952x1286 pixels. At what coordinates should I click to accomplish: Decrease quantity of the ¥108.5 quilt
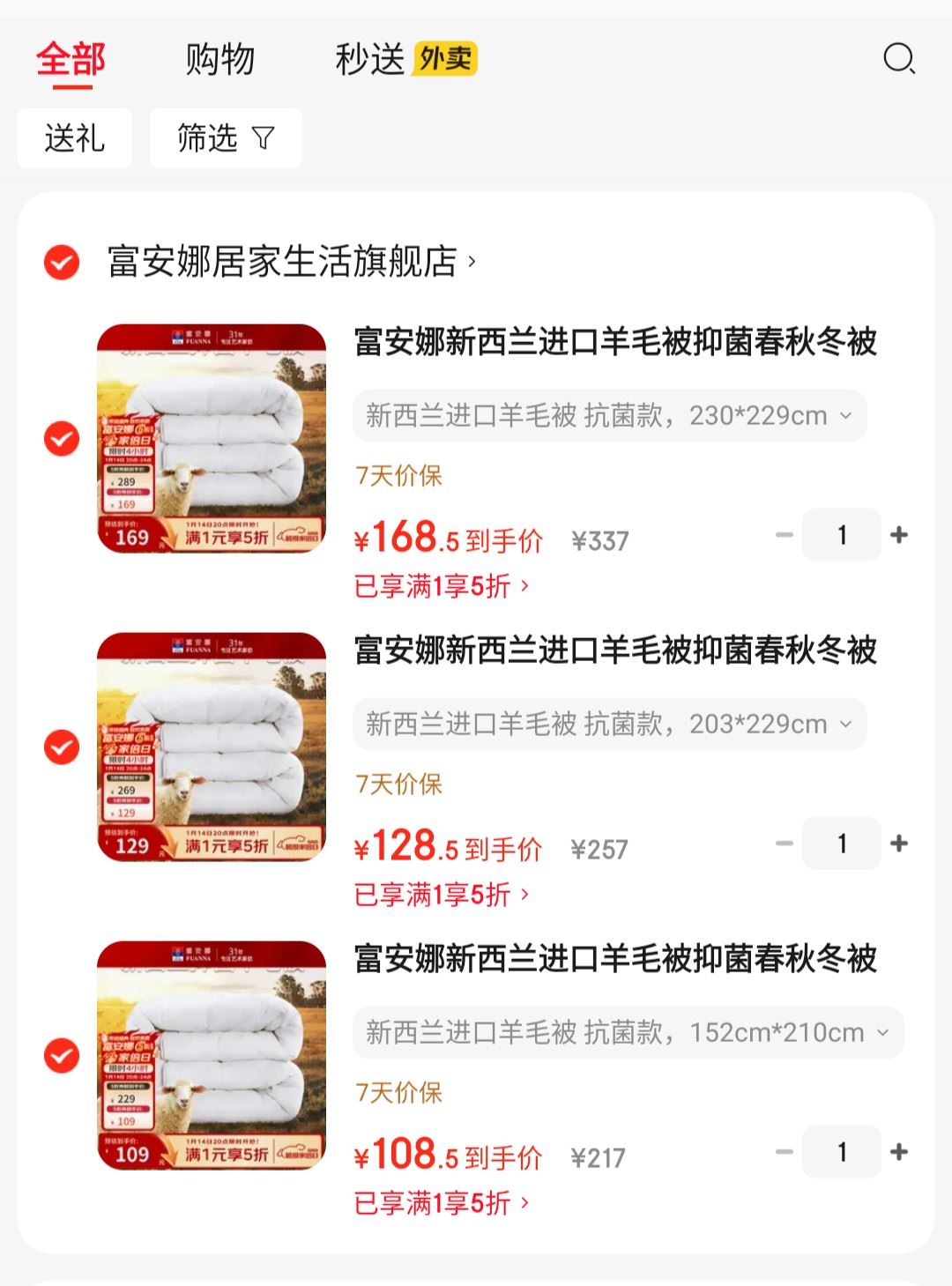[785, 1152]
